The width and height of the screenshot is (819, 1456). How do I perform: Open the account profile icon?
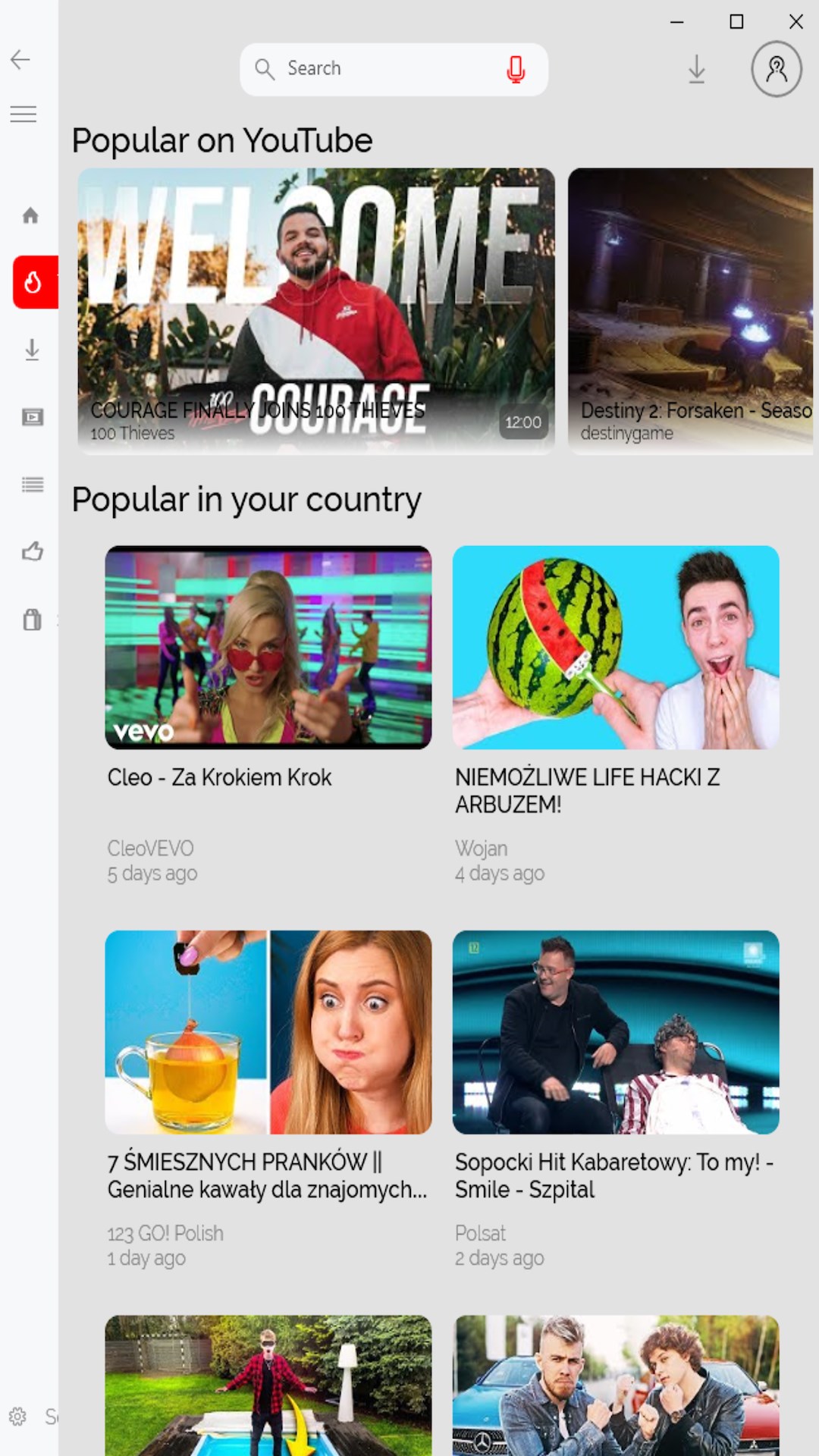pos(776,69)
